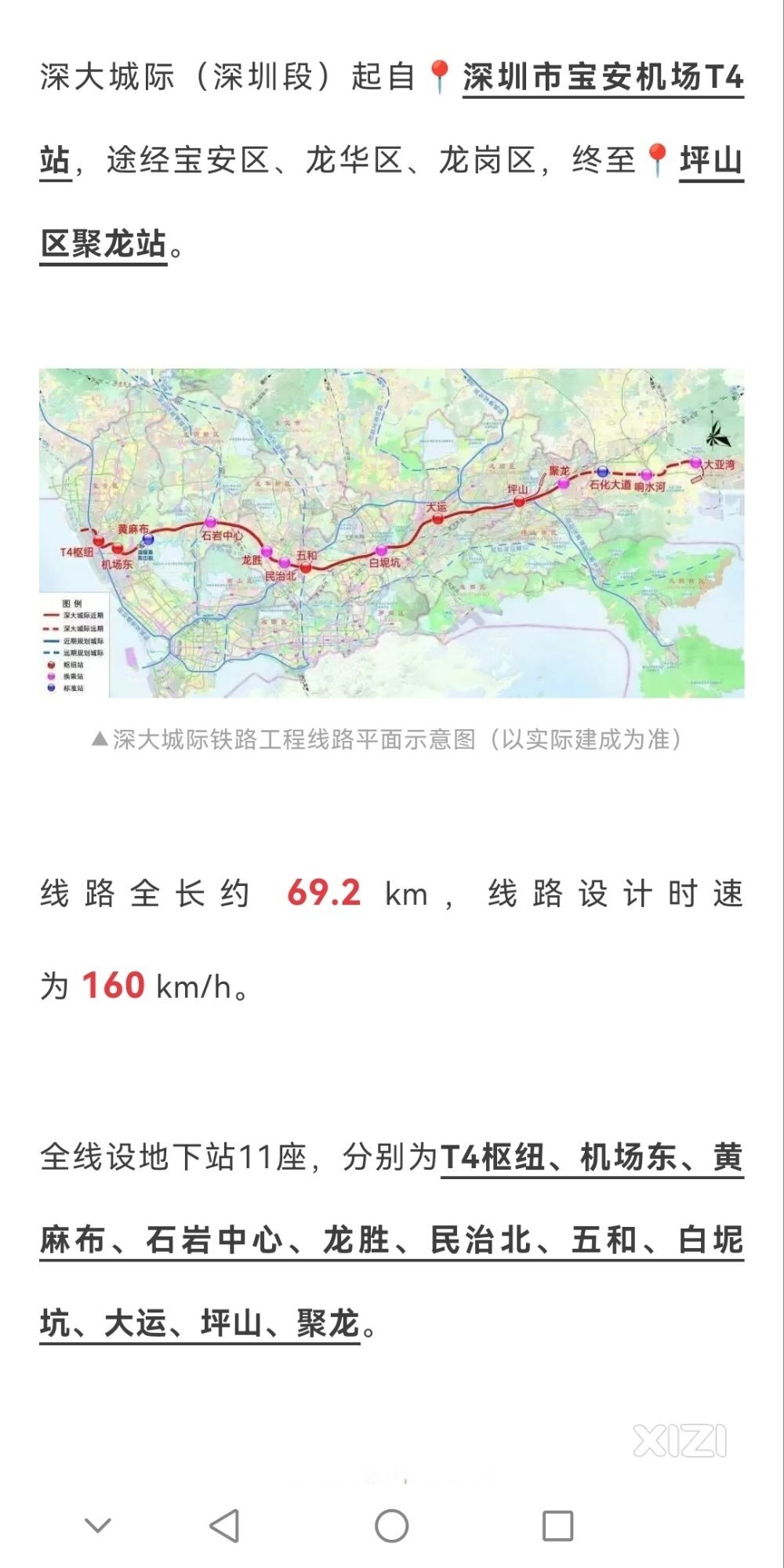This screenshot has width=784, height=1568.
Task: Go to the home screen
Action: point(392,1526)
